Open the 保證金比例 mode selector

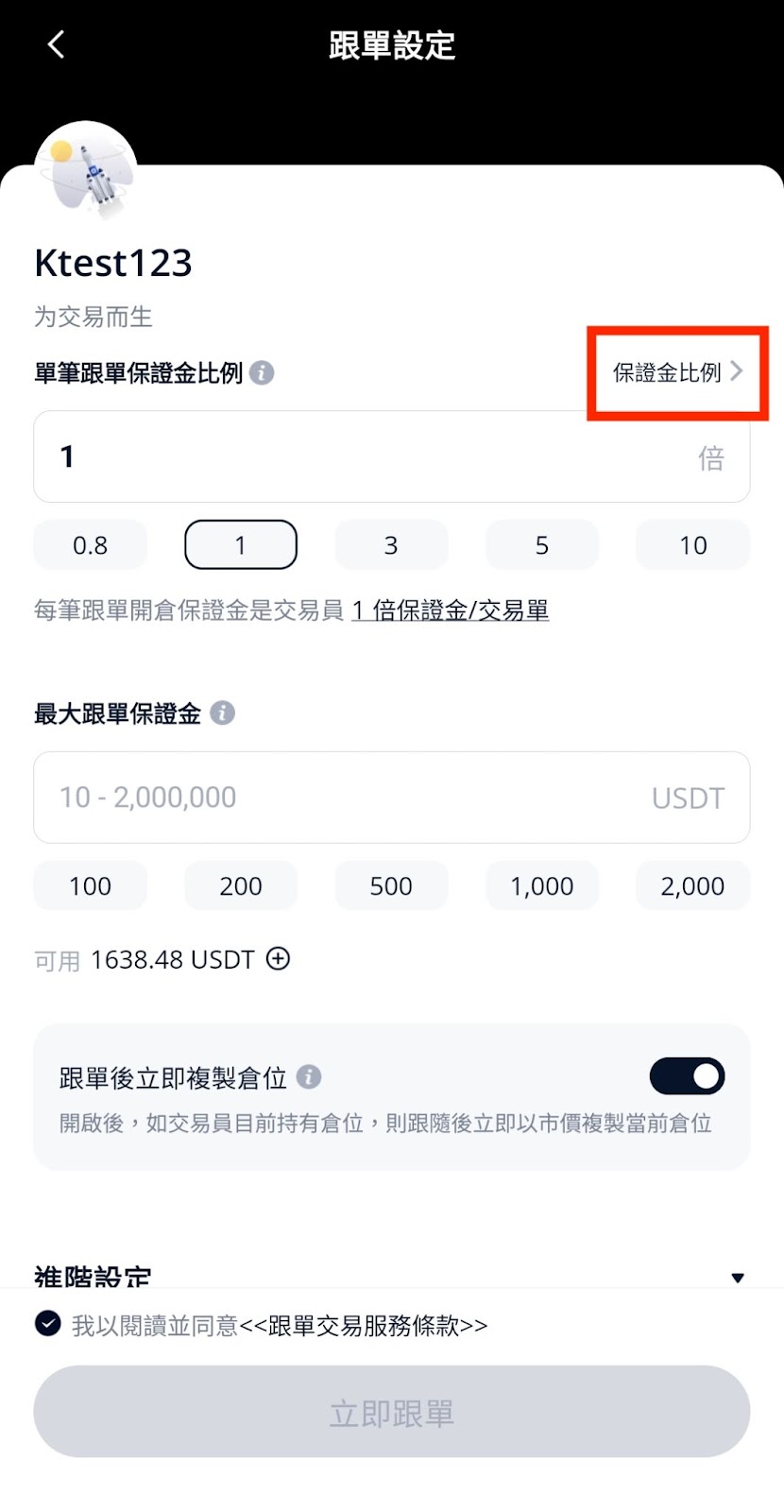(677, 372)
